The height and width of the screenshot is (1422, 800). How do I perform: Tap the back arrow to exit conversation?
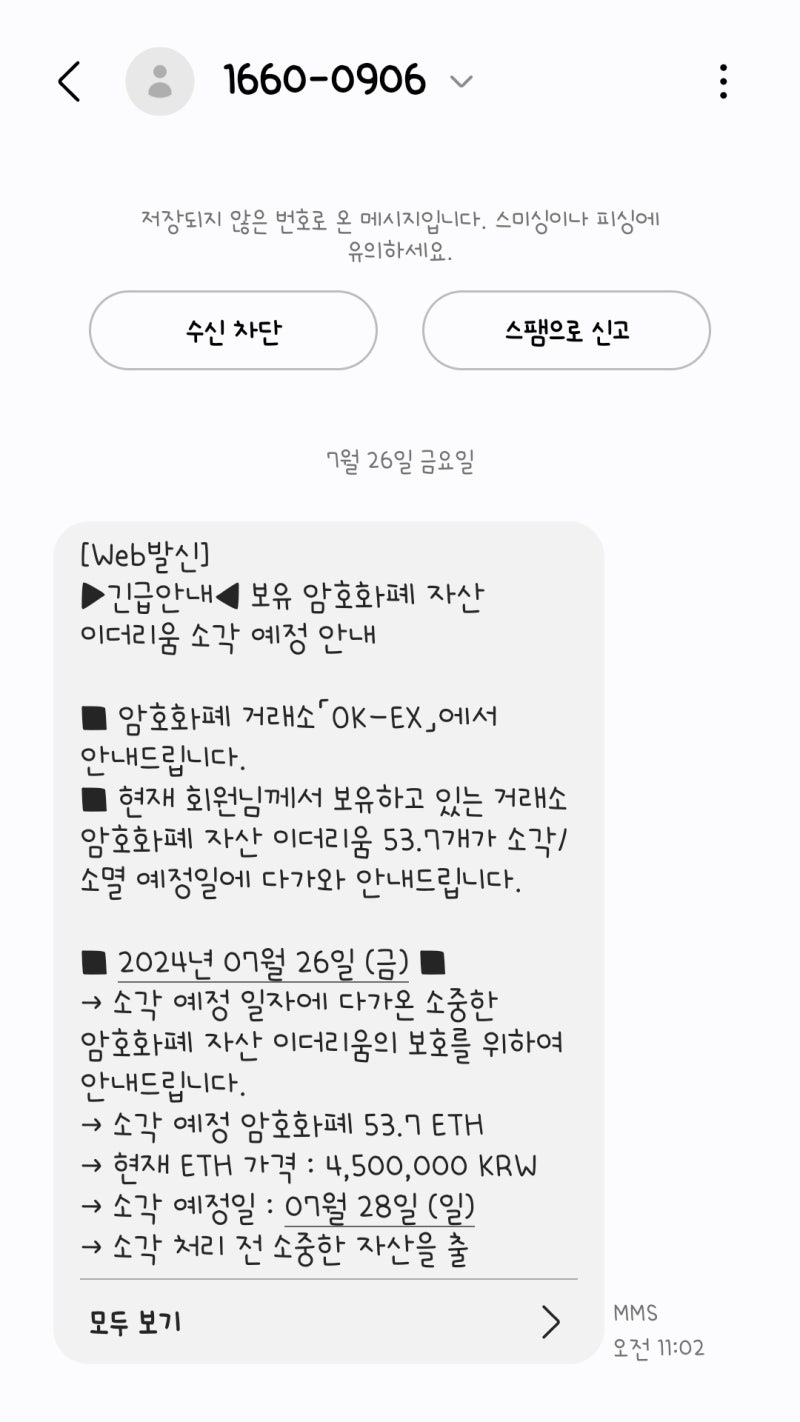(x=68, y=82)
